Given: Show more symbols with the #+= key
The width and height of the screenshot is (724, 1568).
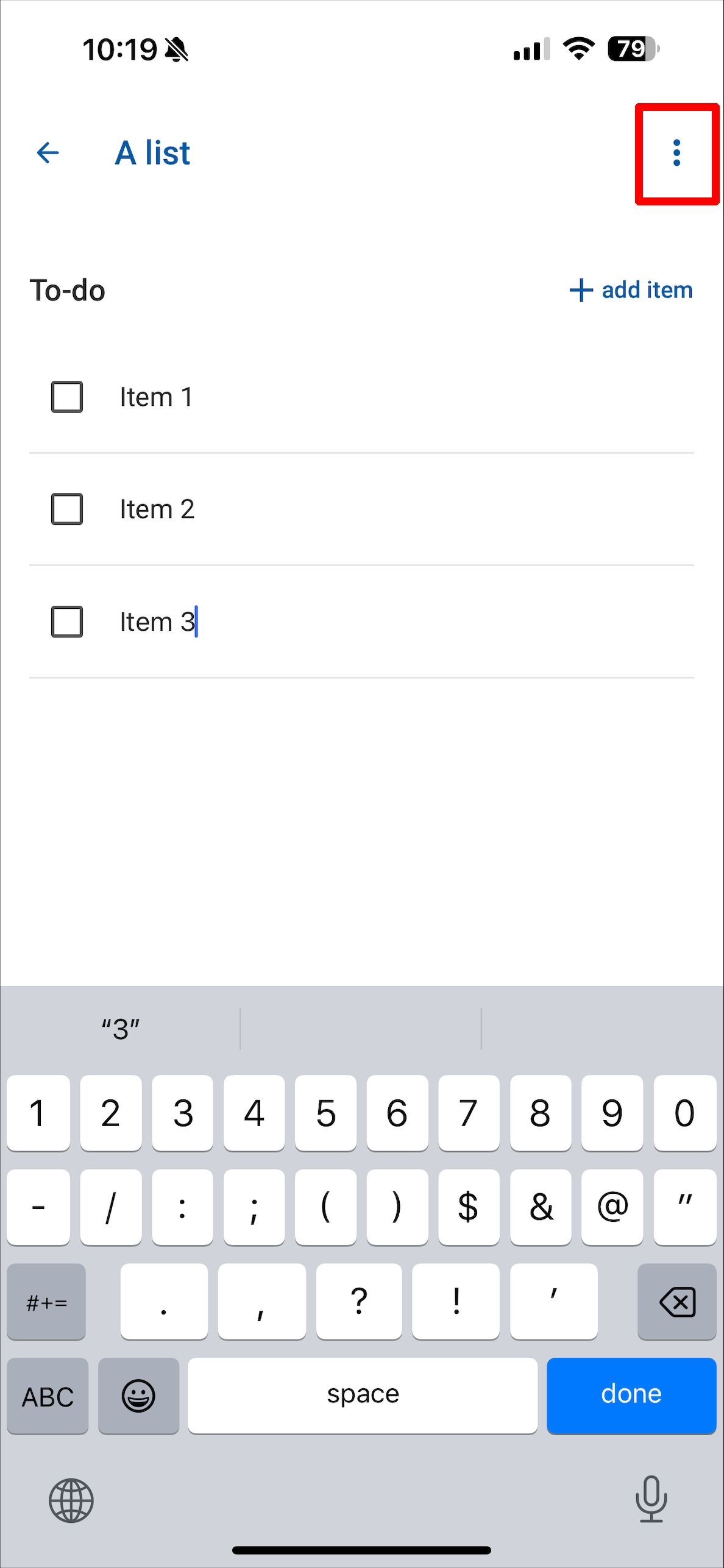Looking at the screenshot, I should [x=46, y=1302].
